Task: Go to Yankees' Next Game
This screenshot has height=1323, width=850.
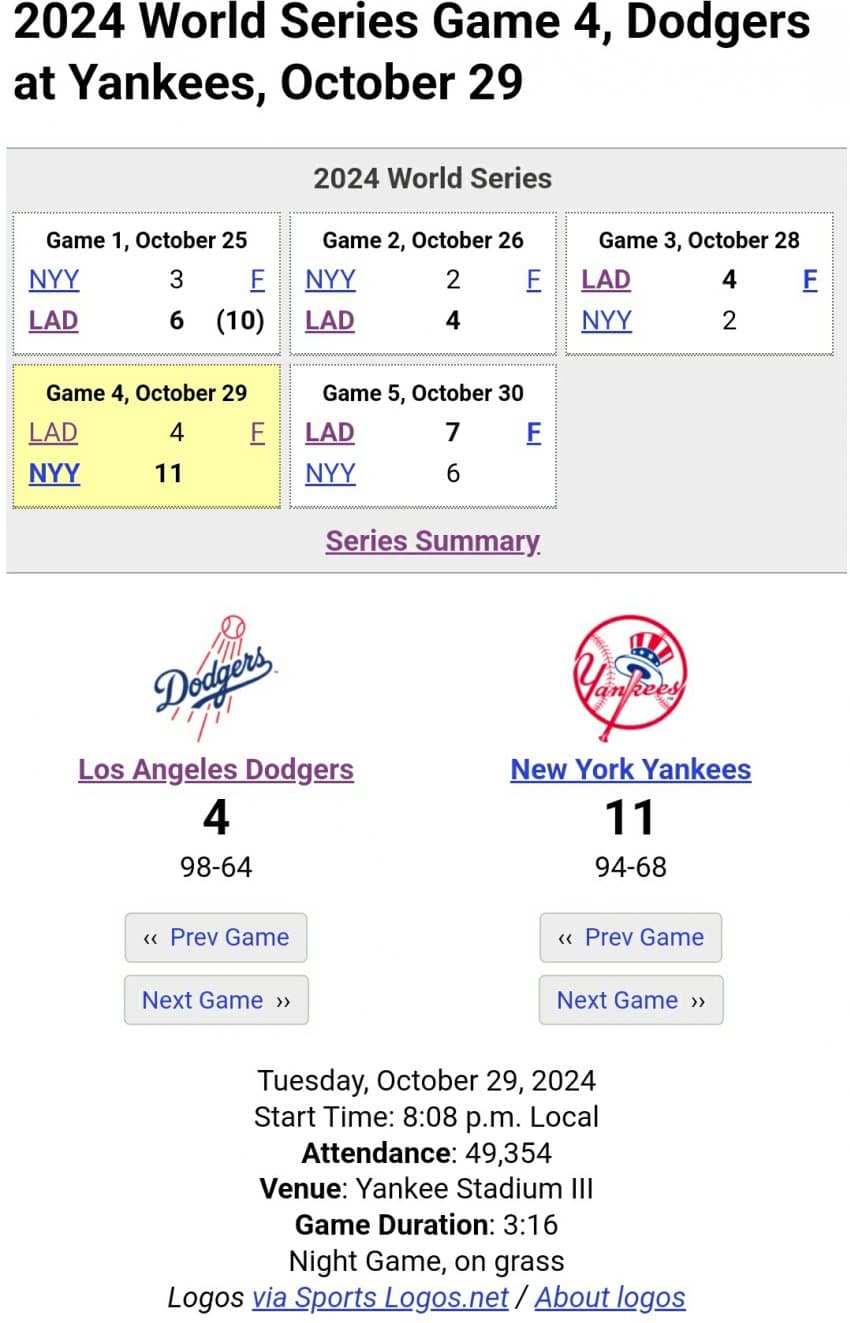Action: pos(630,1000)
